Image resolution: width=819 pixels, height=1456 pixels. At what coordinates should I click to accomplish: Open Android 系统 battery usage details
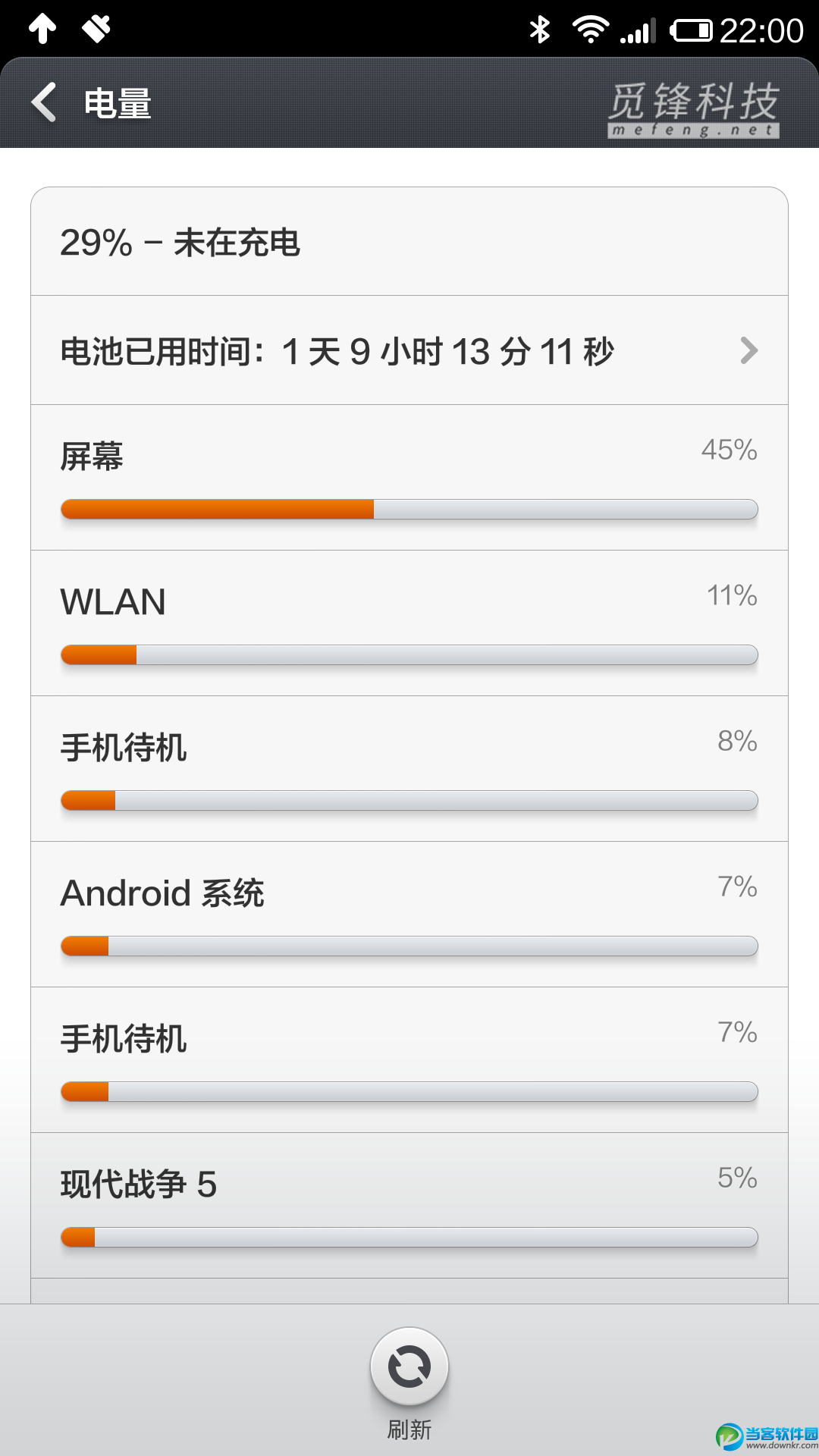[409, 915]
